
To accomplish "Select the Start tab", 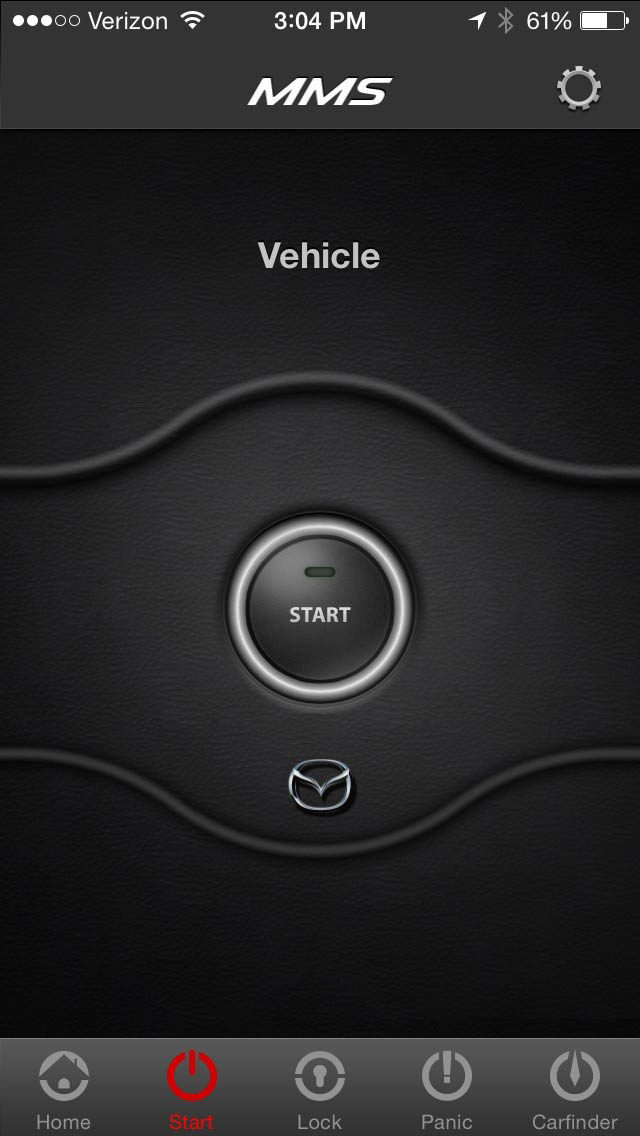I will 191,1088.
